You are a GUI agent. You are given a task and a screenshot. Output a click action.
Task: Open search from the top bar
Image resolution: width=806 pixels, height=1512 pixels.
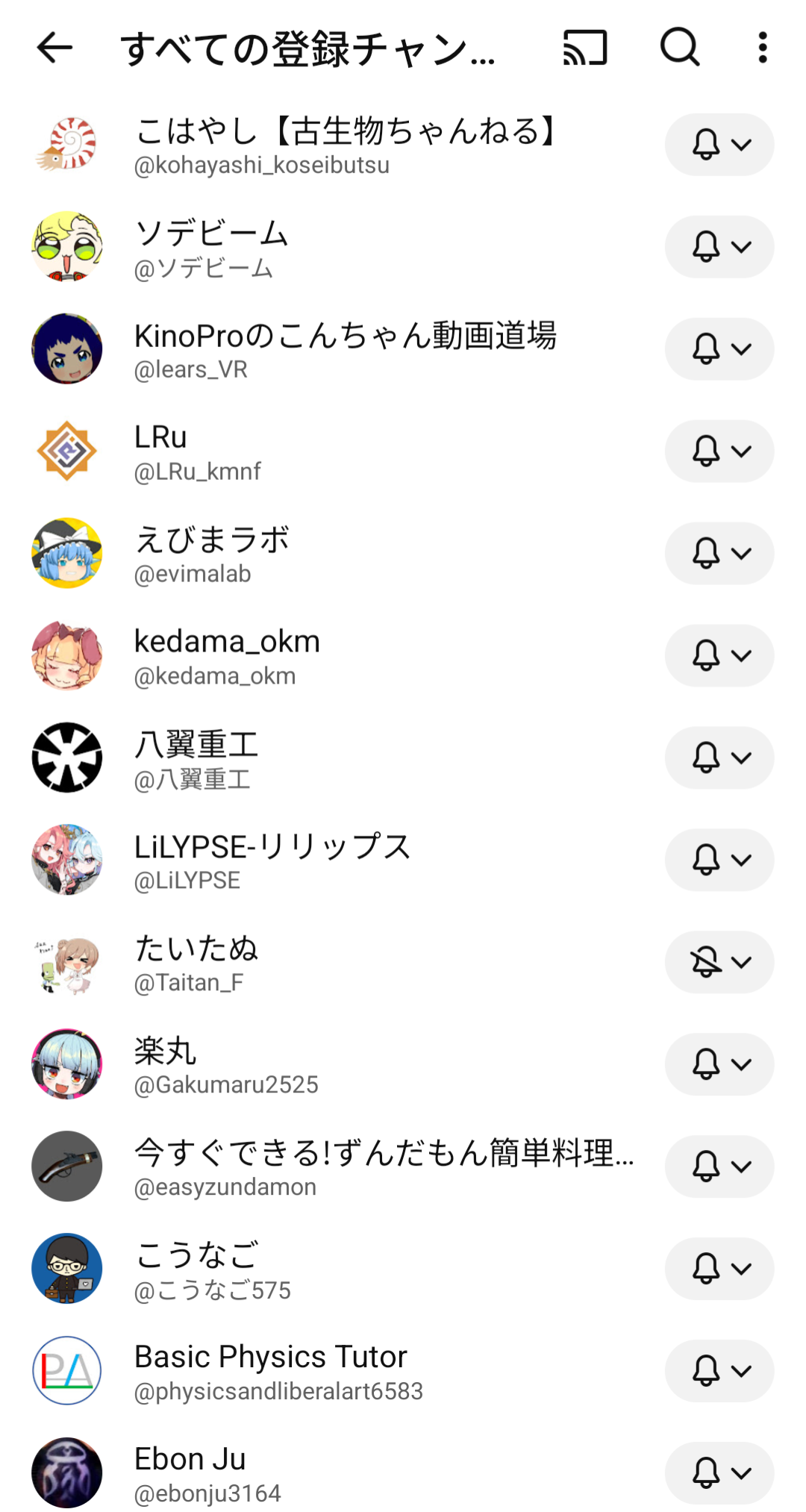pos(680,48)
